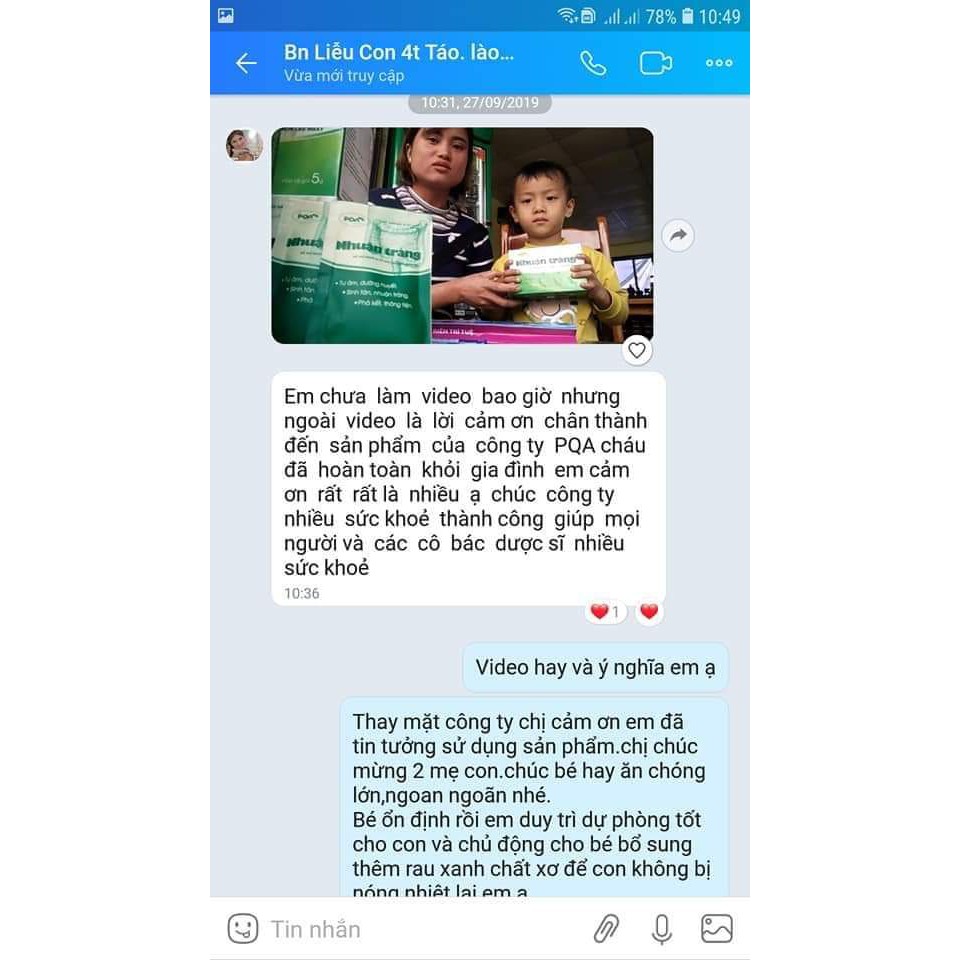The image size is (960, 960).
Task: Send a picture from the gallery
Action: (x=717, y=929)
